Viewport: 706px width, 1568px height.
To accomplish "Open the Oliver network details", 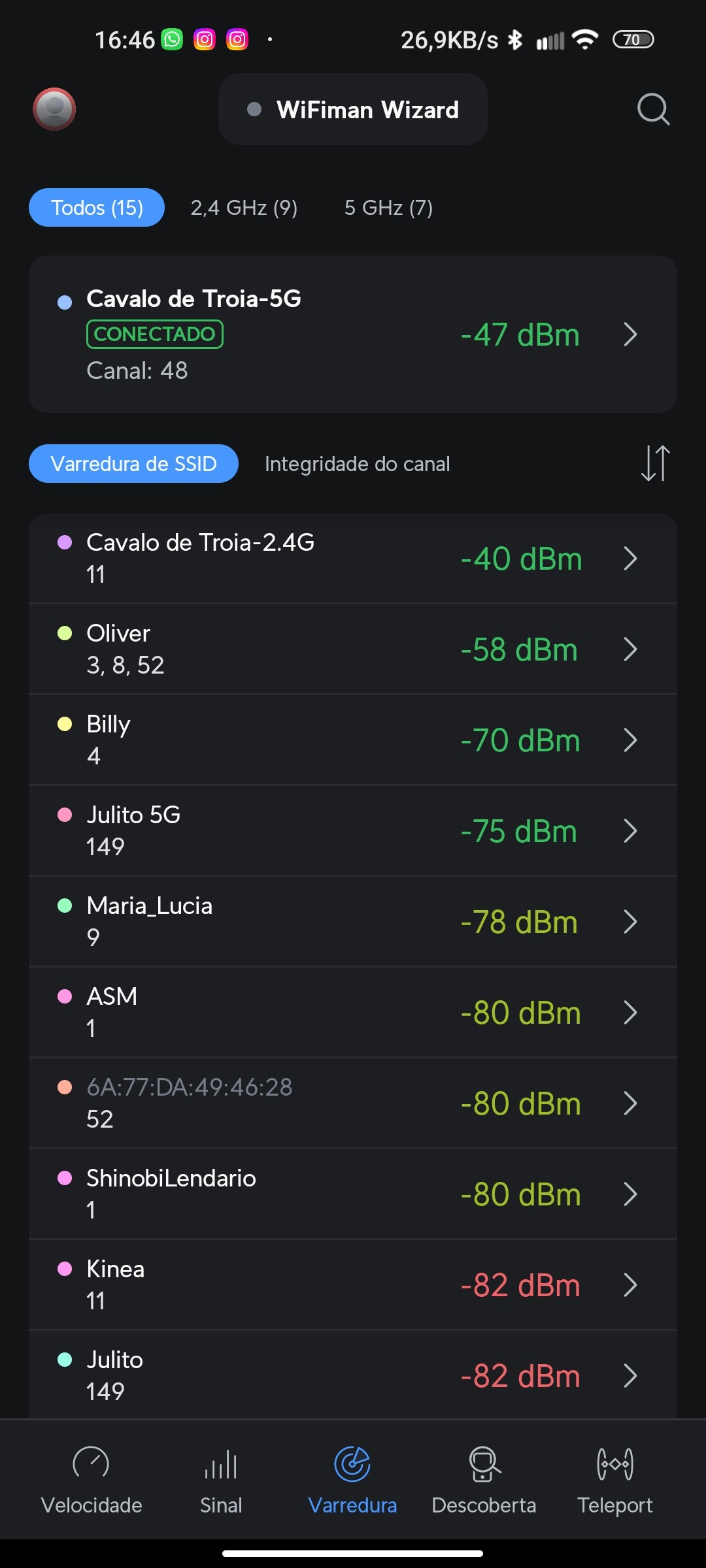I will coord(353,649).
